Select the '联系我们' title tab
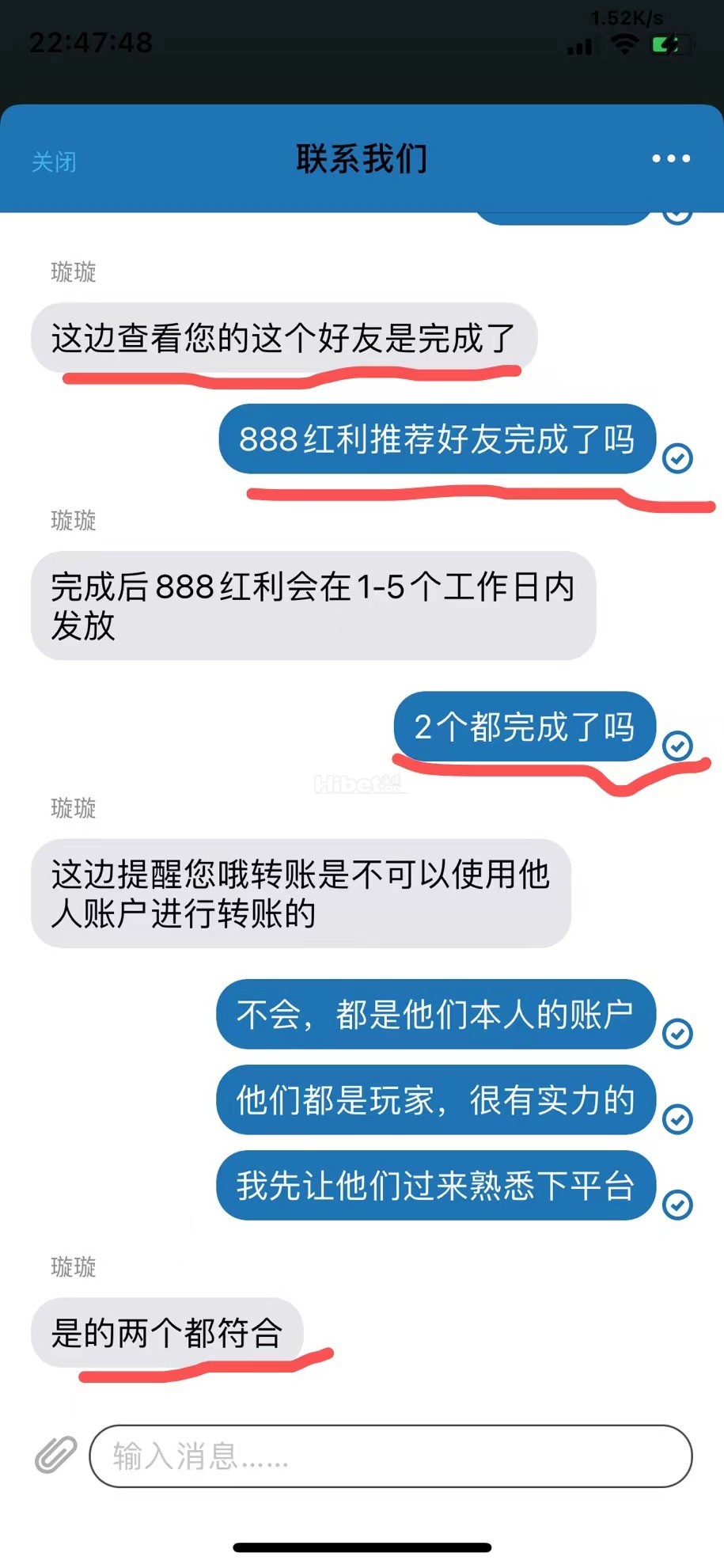The image size is (724, 1568). [x=362, y=158]
